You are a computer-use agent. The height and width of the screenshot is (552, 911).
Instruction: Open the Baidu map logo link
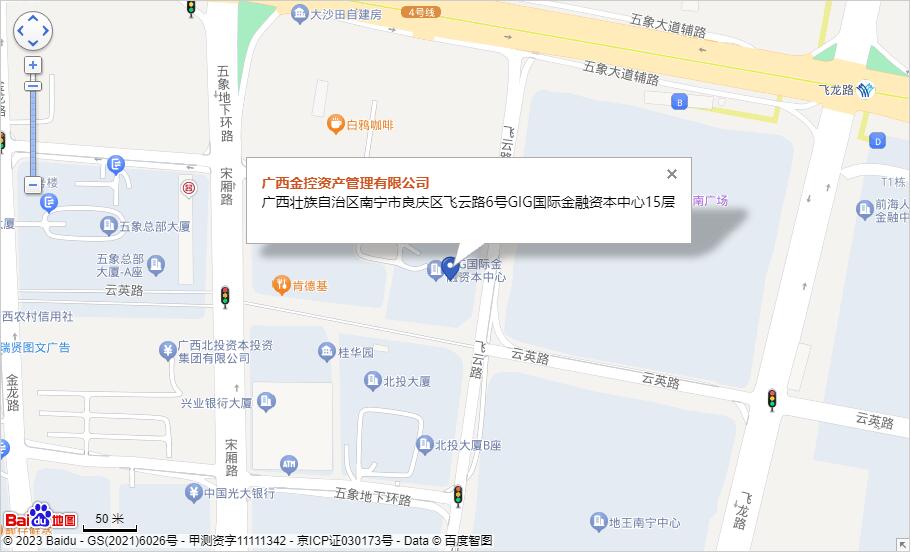point(39,517)
